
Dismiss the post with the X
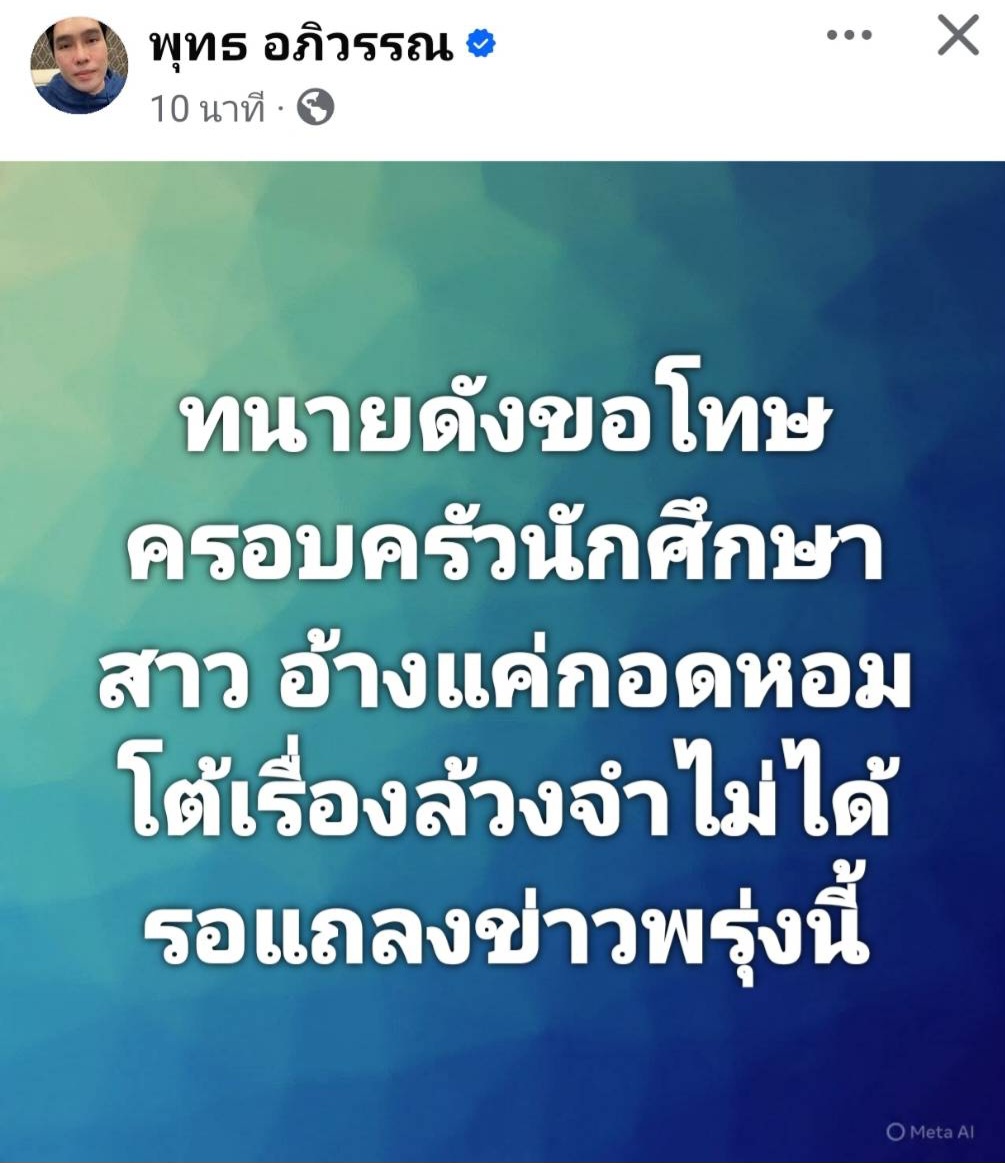tap(956, 36)
